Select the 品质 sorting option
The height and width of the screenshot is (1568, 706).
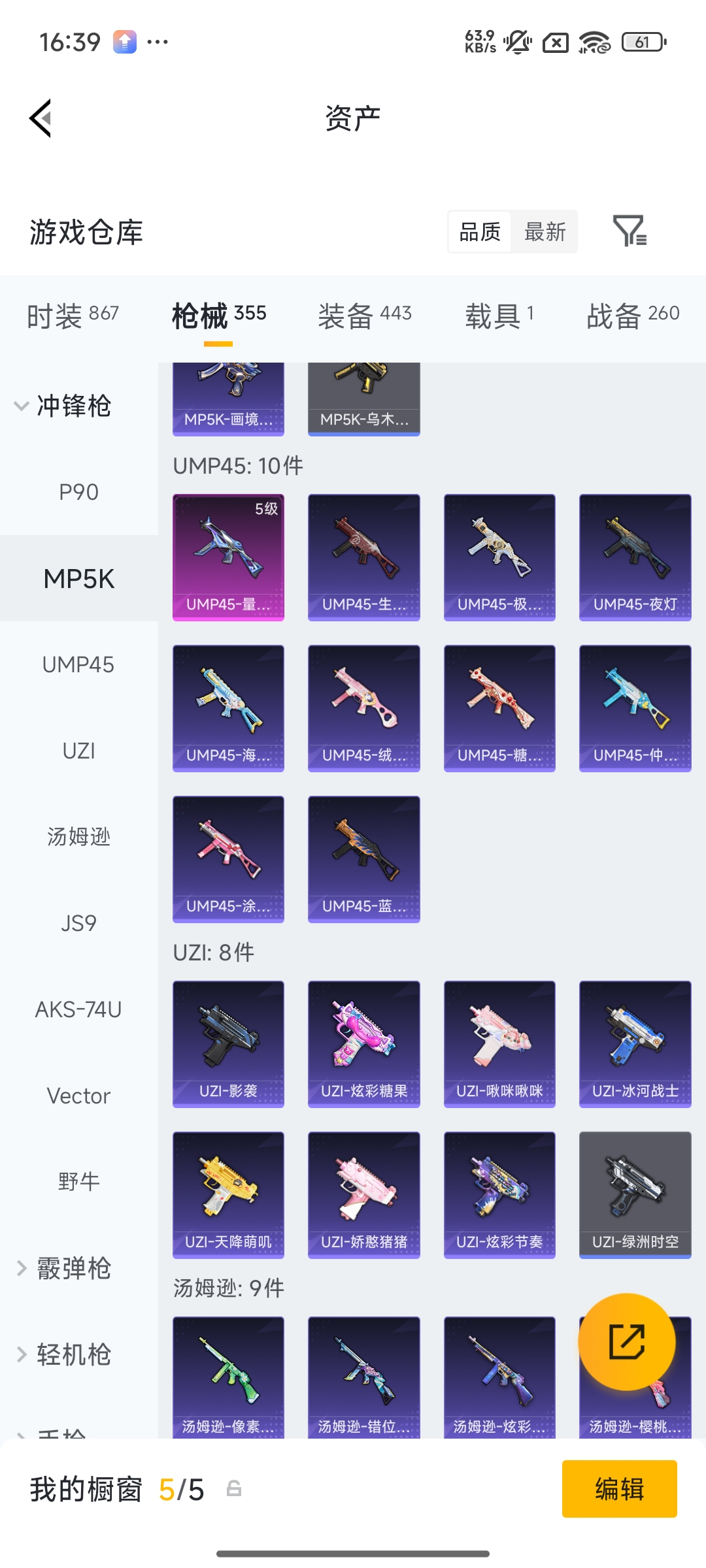[480, 232]
